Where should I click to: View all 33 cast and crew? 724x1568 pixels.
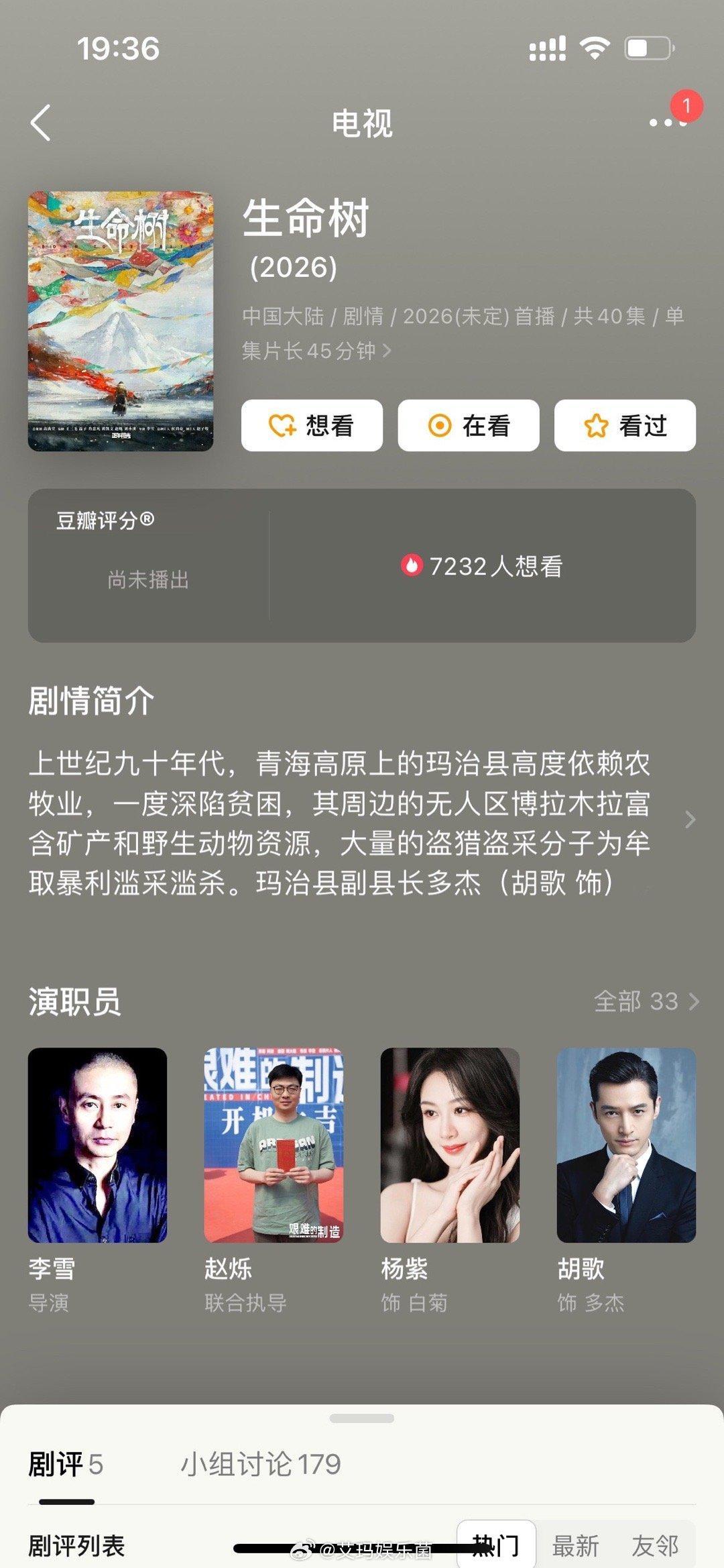pos(646,1001)
